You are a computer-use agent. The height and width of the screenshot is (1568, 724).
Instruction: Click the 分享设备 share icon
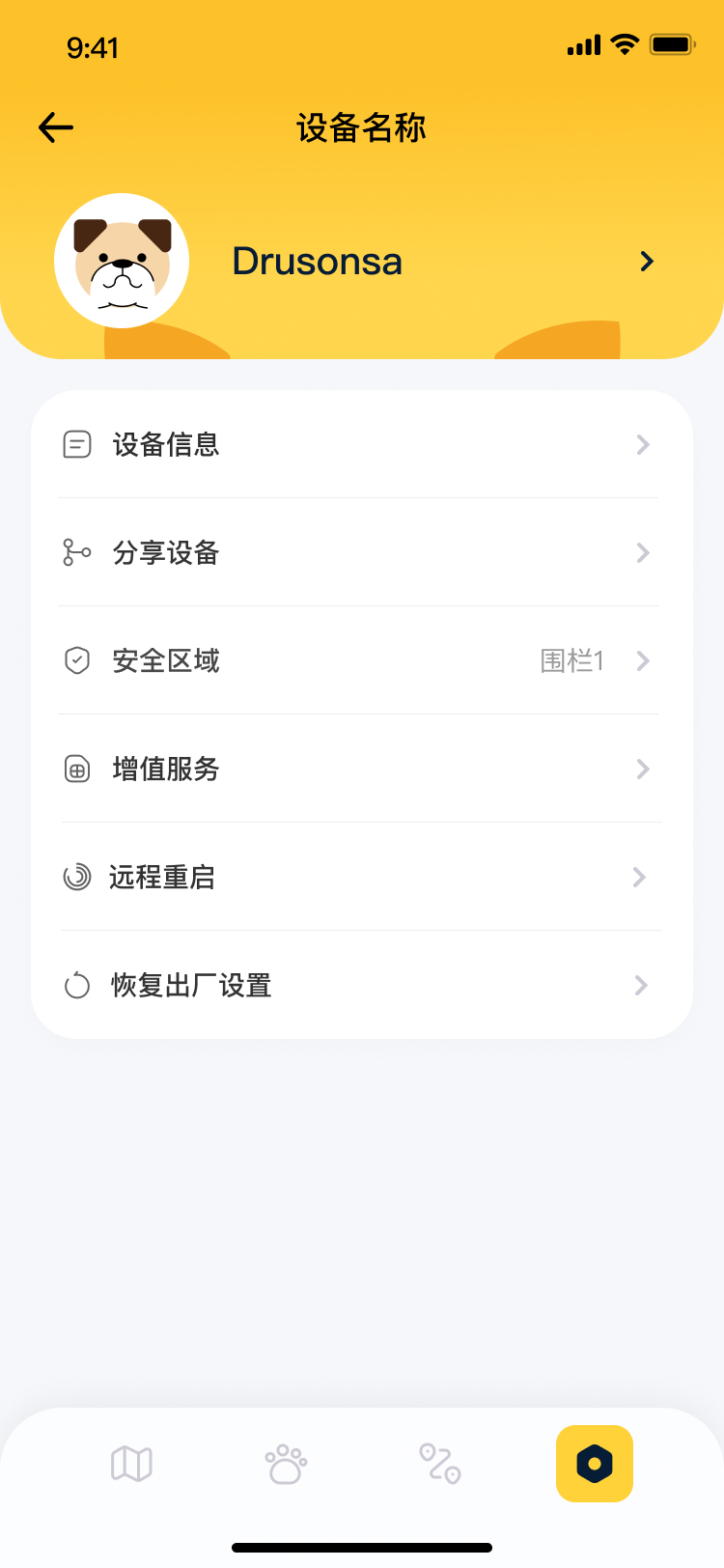point(76,552)
